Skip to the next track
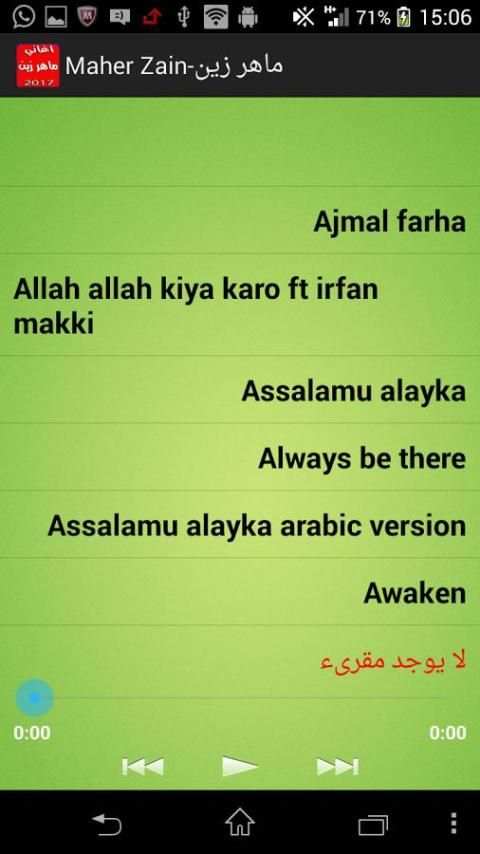Viewport: 480px width, 854px height. coord(337,766)
